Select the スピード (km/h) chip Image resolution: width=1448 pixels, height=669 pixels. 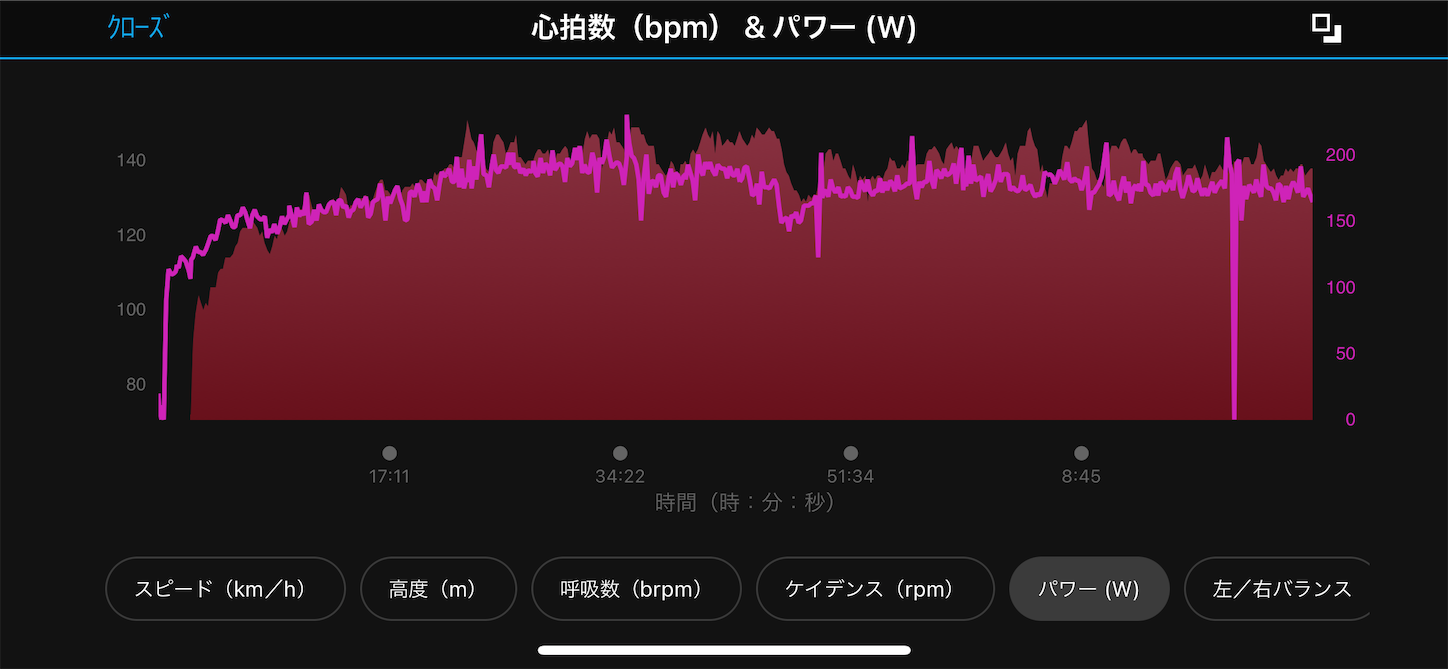pyautogui.click(x=225, y=589)
